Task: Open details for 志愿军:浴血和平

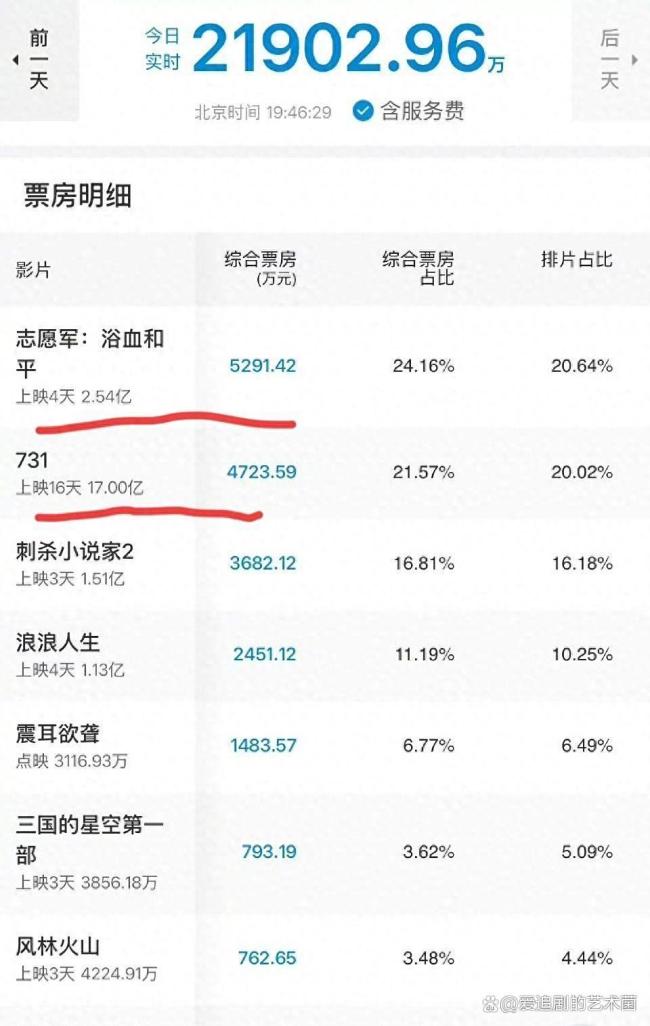Action: (90, 353)
